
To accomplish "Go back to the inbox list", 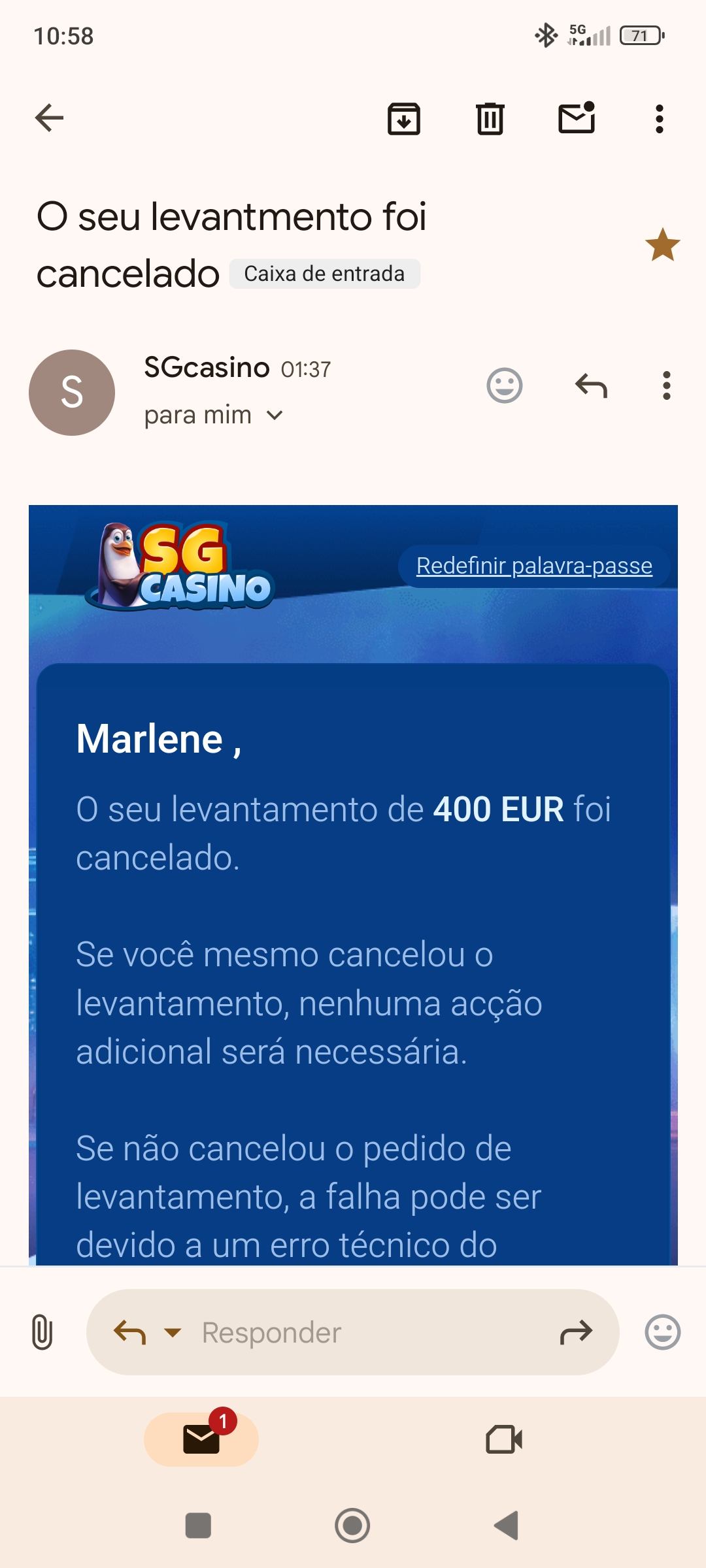I will click(49, 118).
